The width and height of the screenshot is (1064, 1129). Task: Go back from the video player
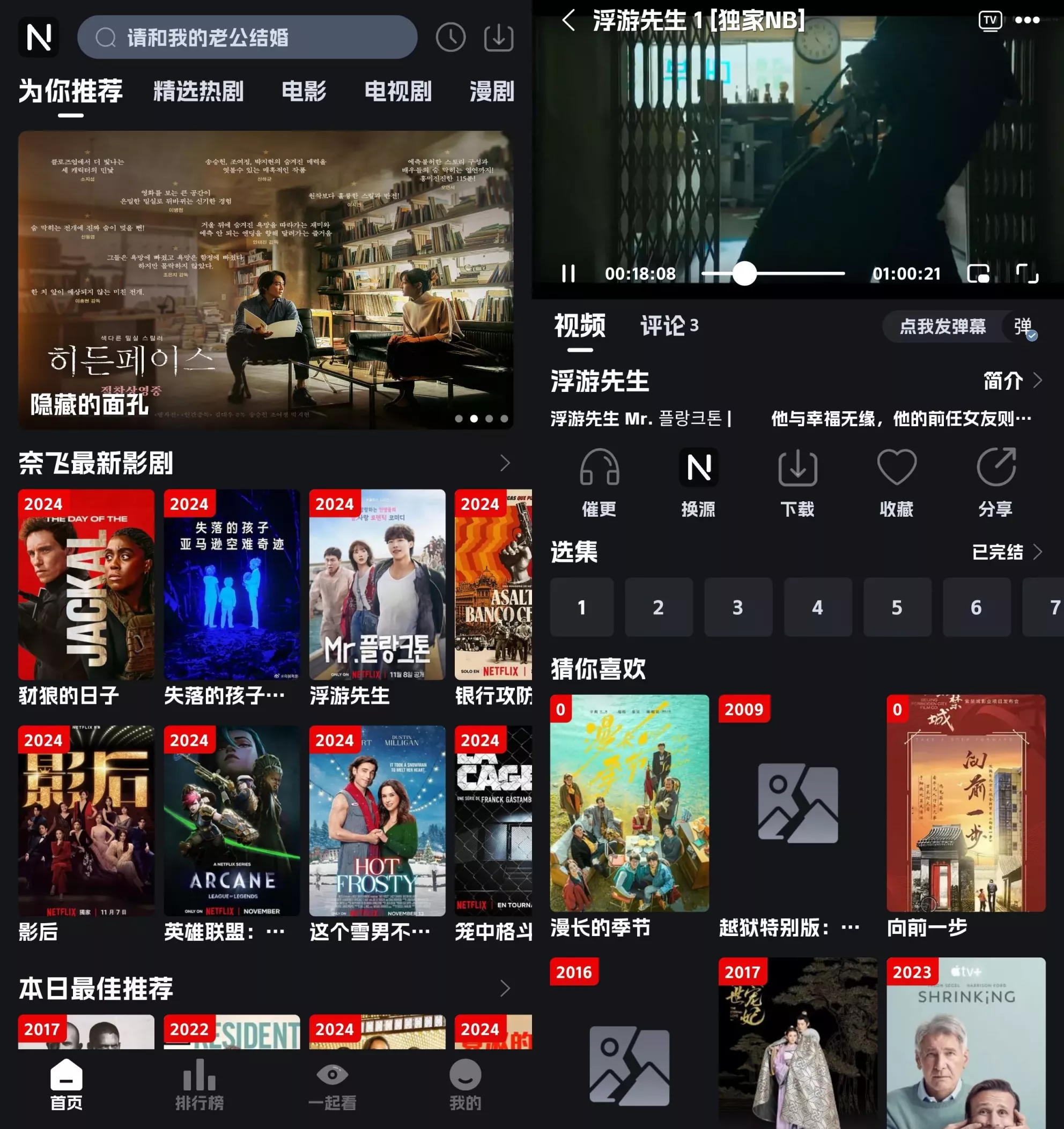tap(568, 20)
